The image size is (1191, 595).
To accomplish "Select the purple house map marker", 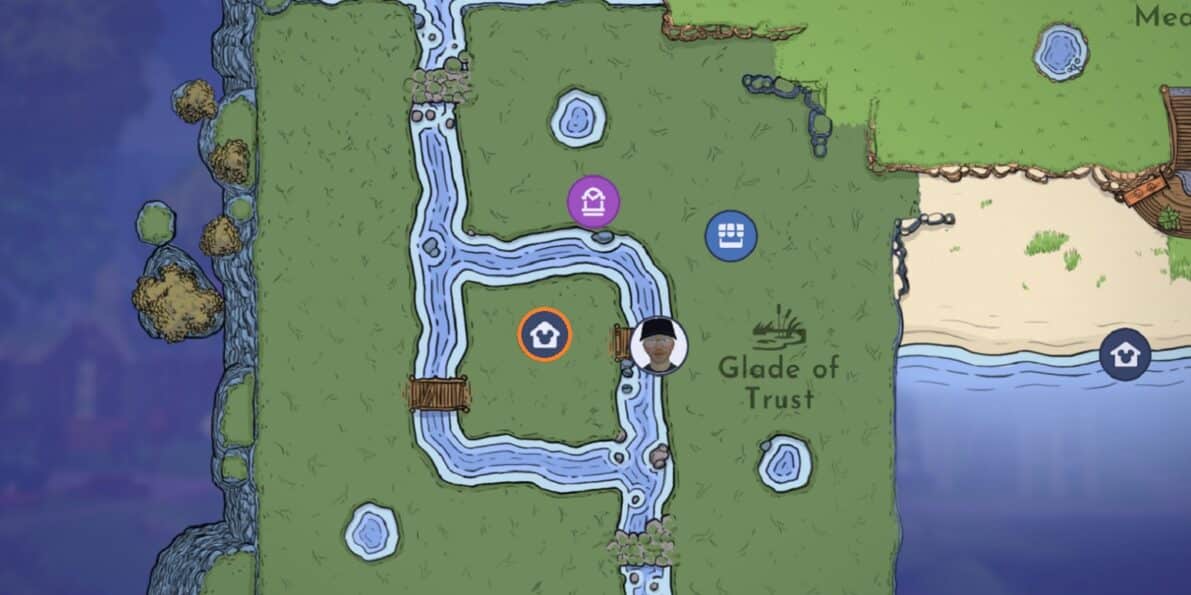I will (594, 201).
